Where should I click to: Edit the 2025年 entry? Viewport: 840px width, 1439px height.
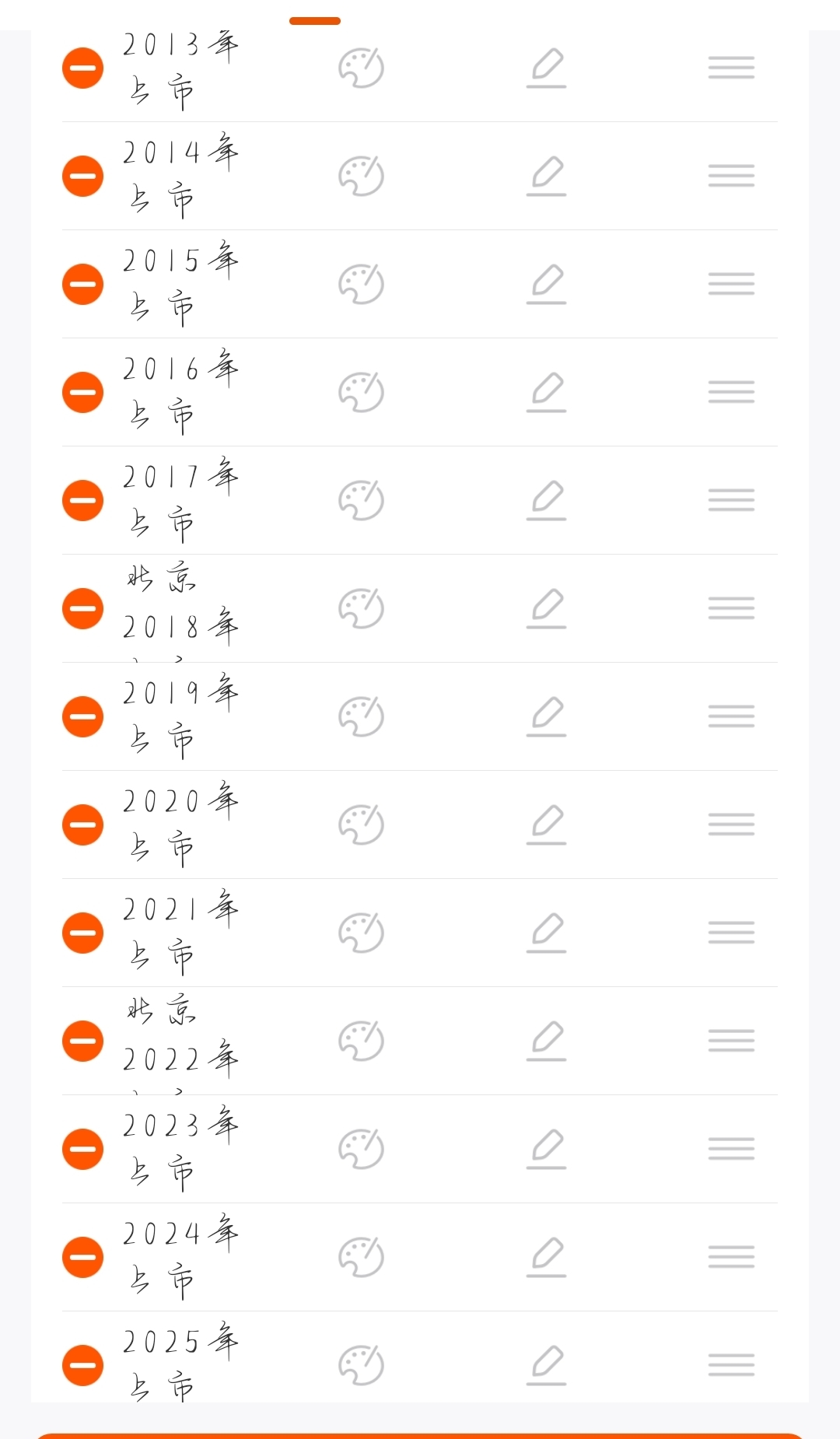tap(546, 1365)
